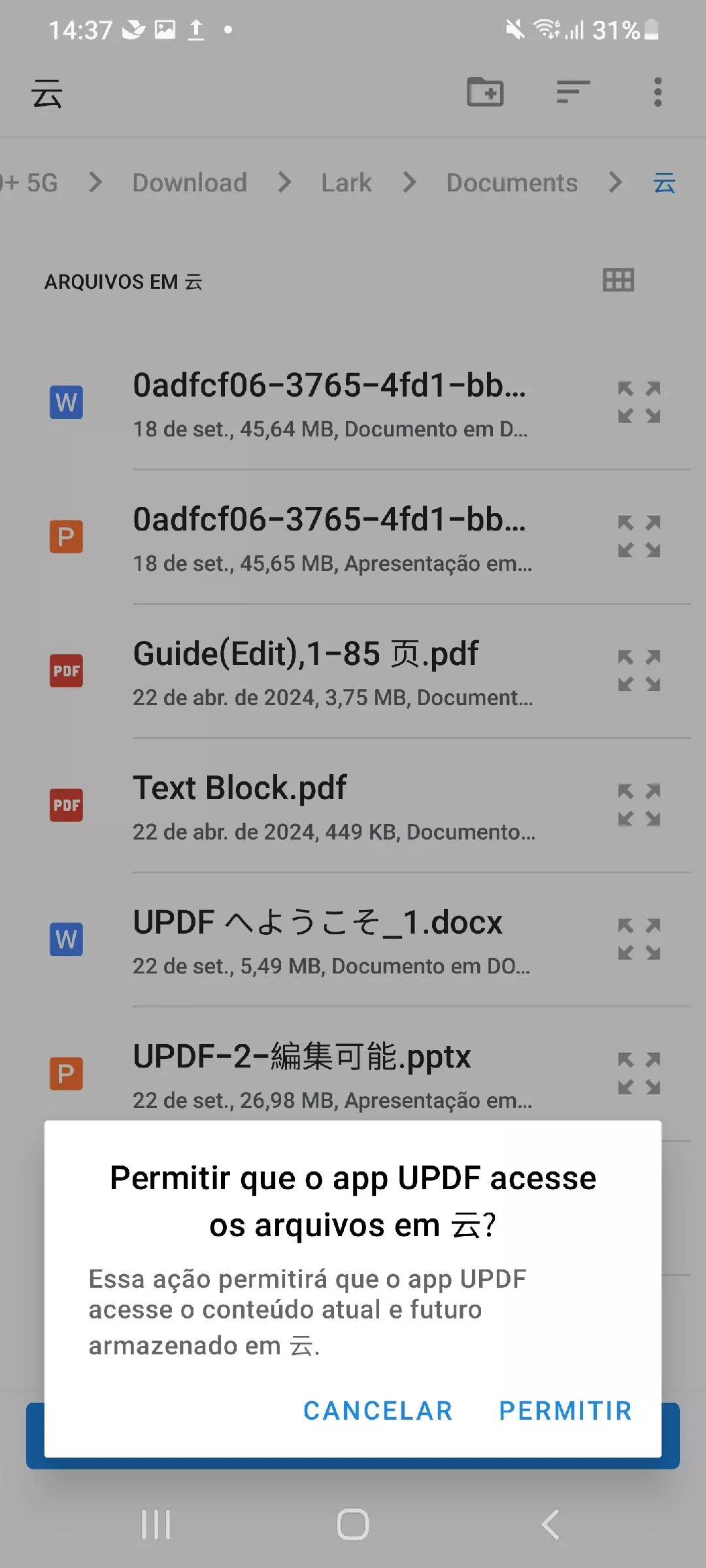
Task: Go to Documents folder in breadcrumb
Action: tap(512, 182)
